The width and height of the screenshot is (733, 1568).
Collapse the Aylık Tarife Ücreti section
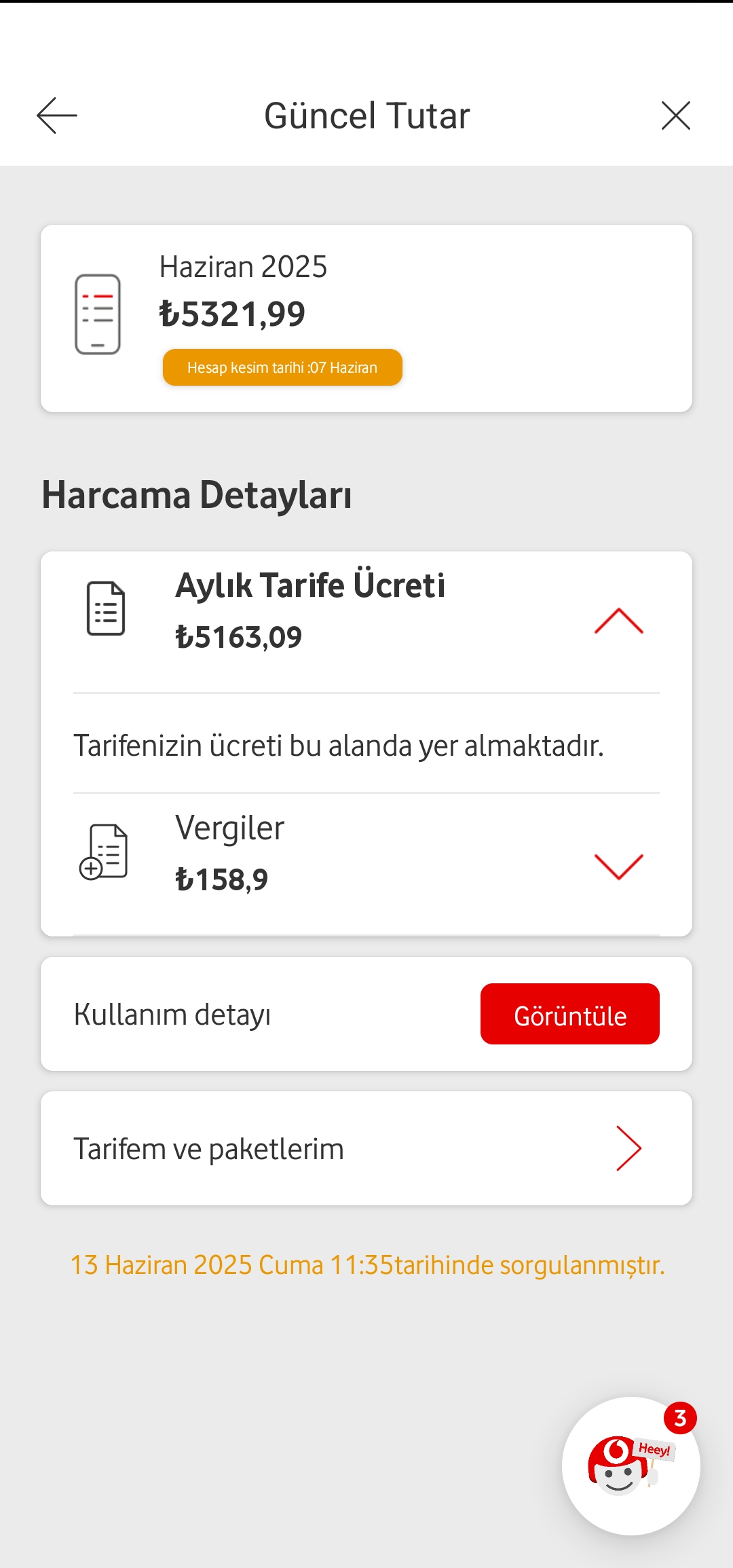click(618, 621)
